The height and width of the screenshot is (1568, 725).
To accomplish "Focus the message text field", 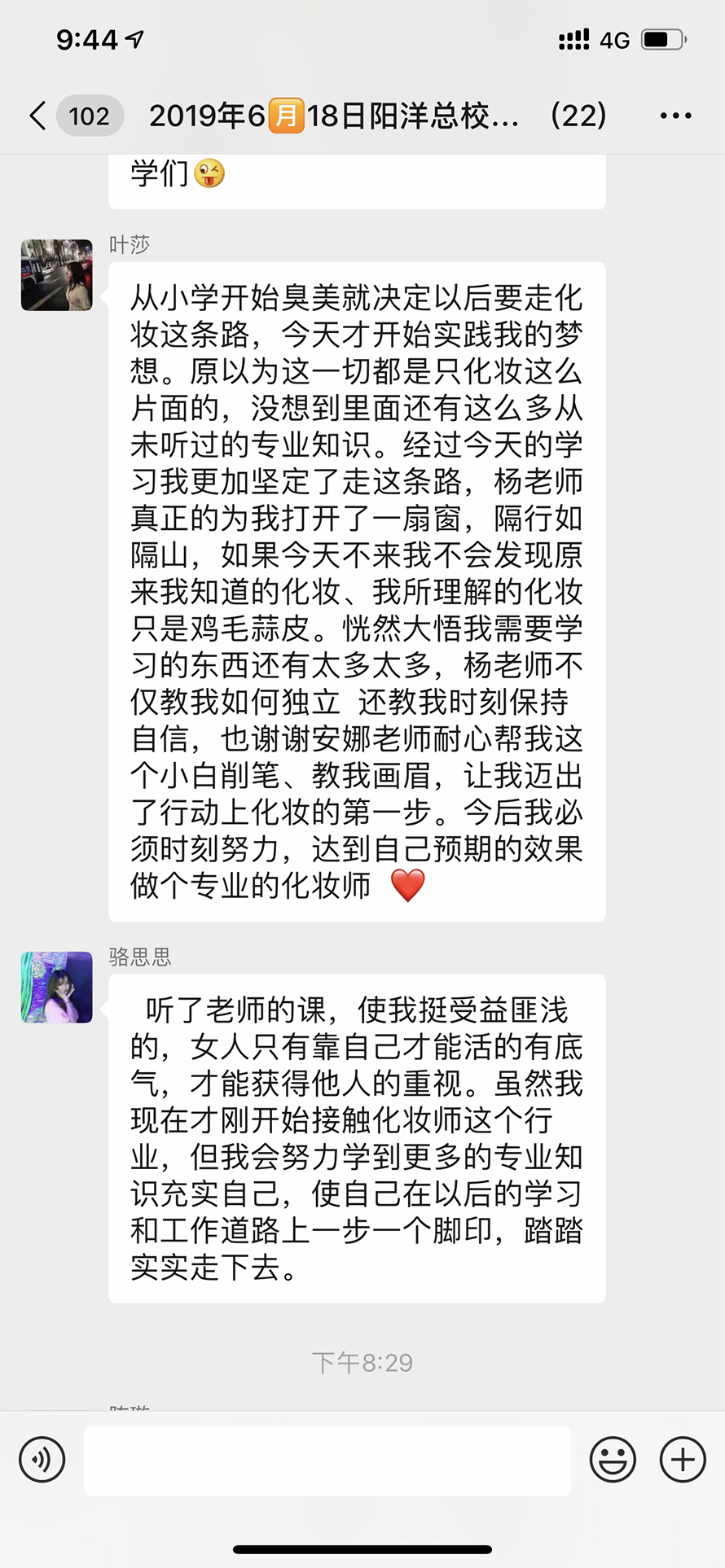I will coord(327,1460).
